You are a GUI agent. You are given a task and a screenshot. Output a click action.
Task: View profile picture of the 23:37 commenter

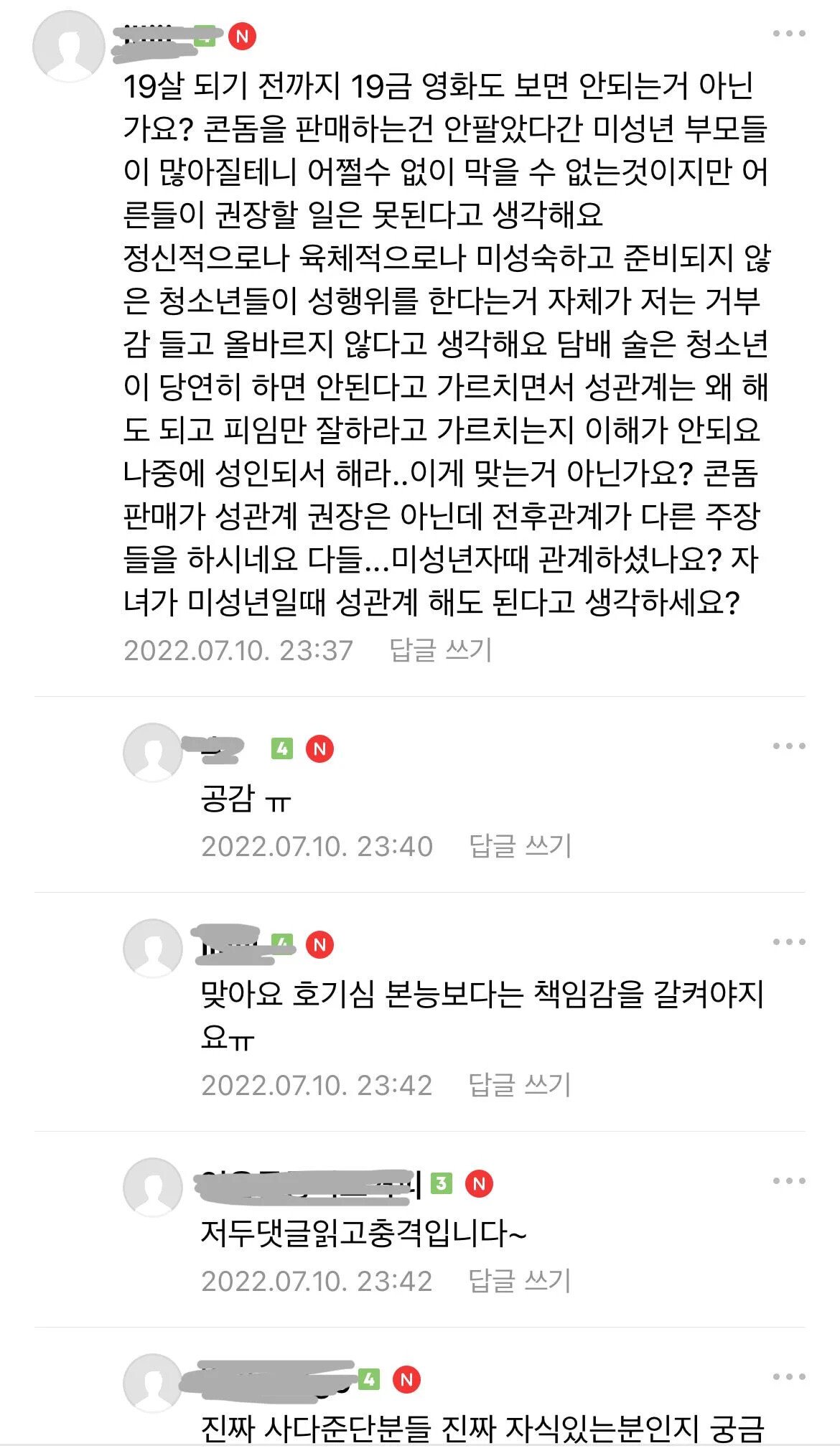tap(69, 45)
